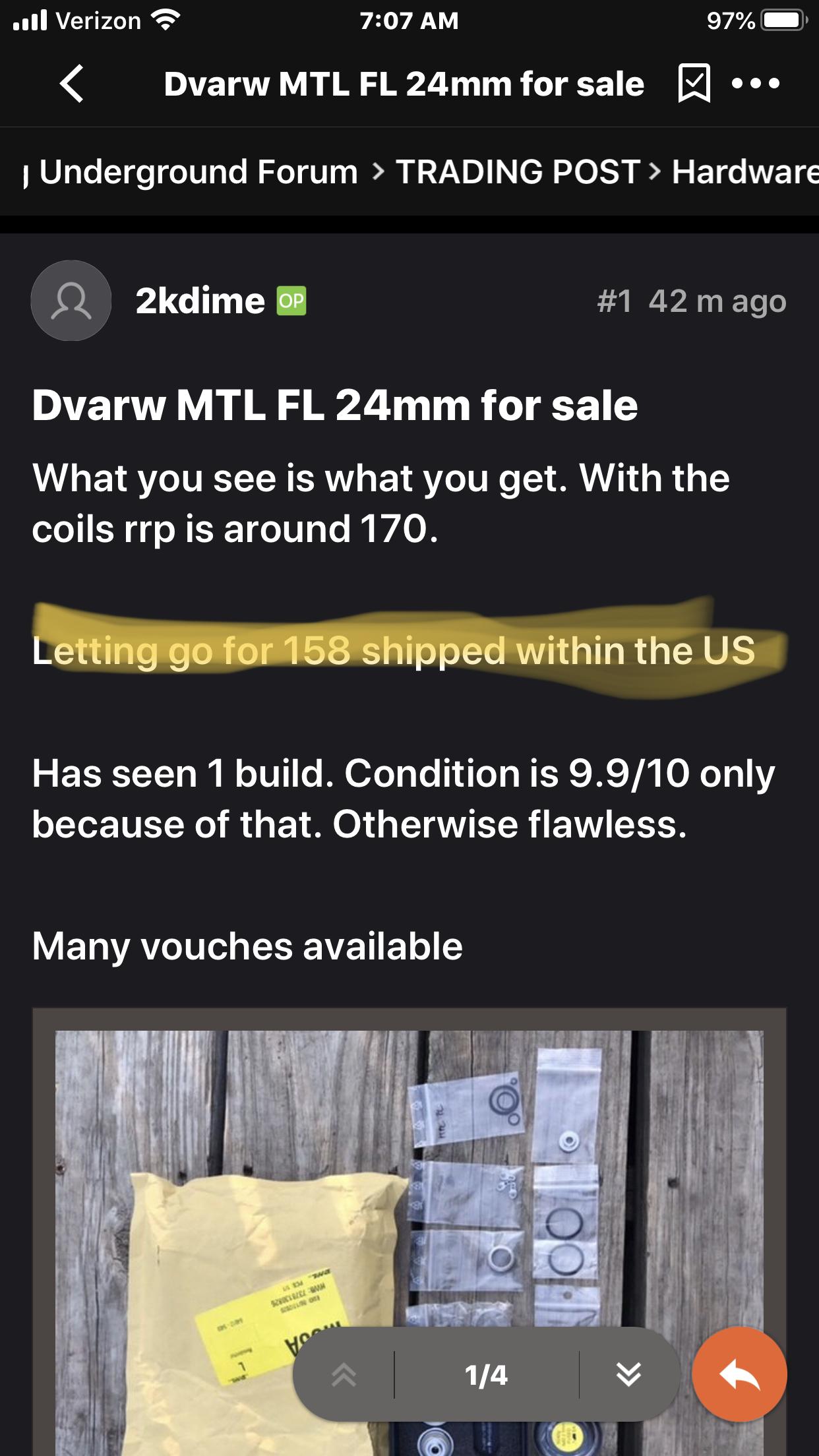Jump to the last post arrow
Screen dimensions: 819x1456
628,1375
